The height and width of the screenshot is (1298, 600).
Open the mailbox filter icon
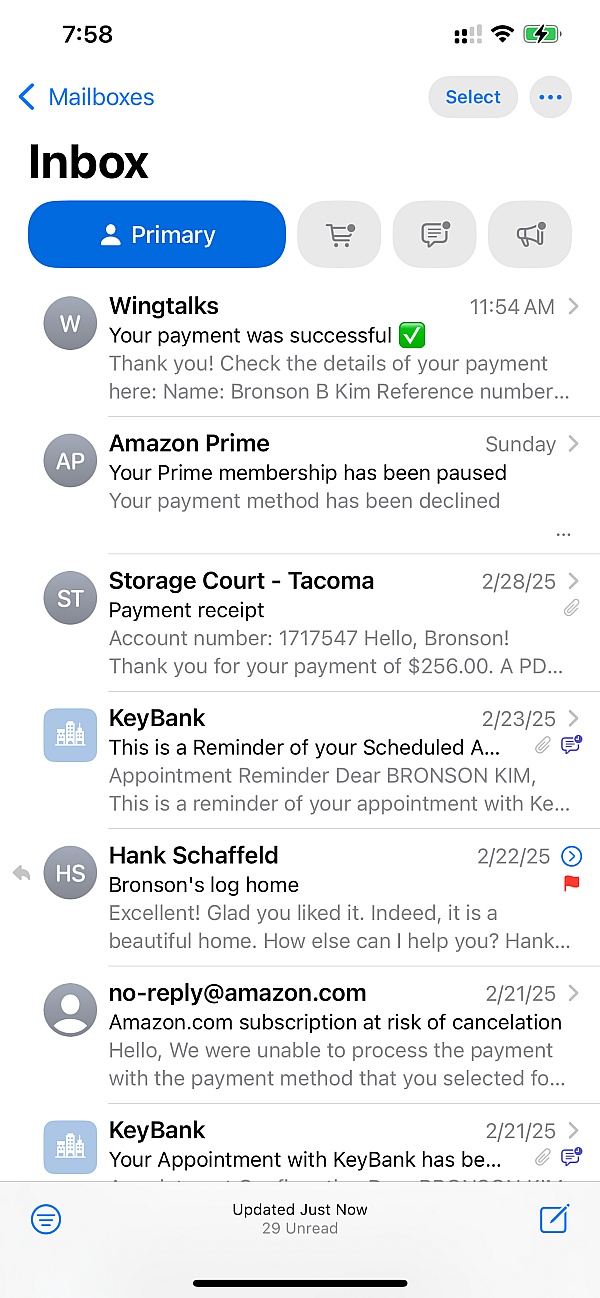pyautogui.click(x=46, y=1218)
